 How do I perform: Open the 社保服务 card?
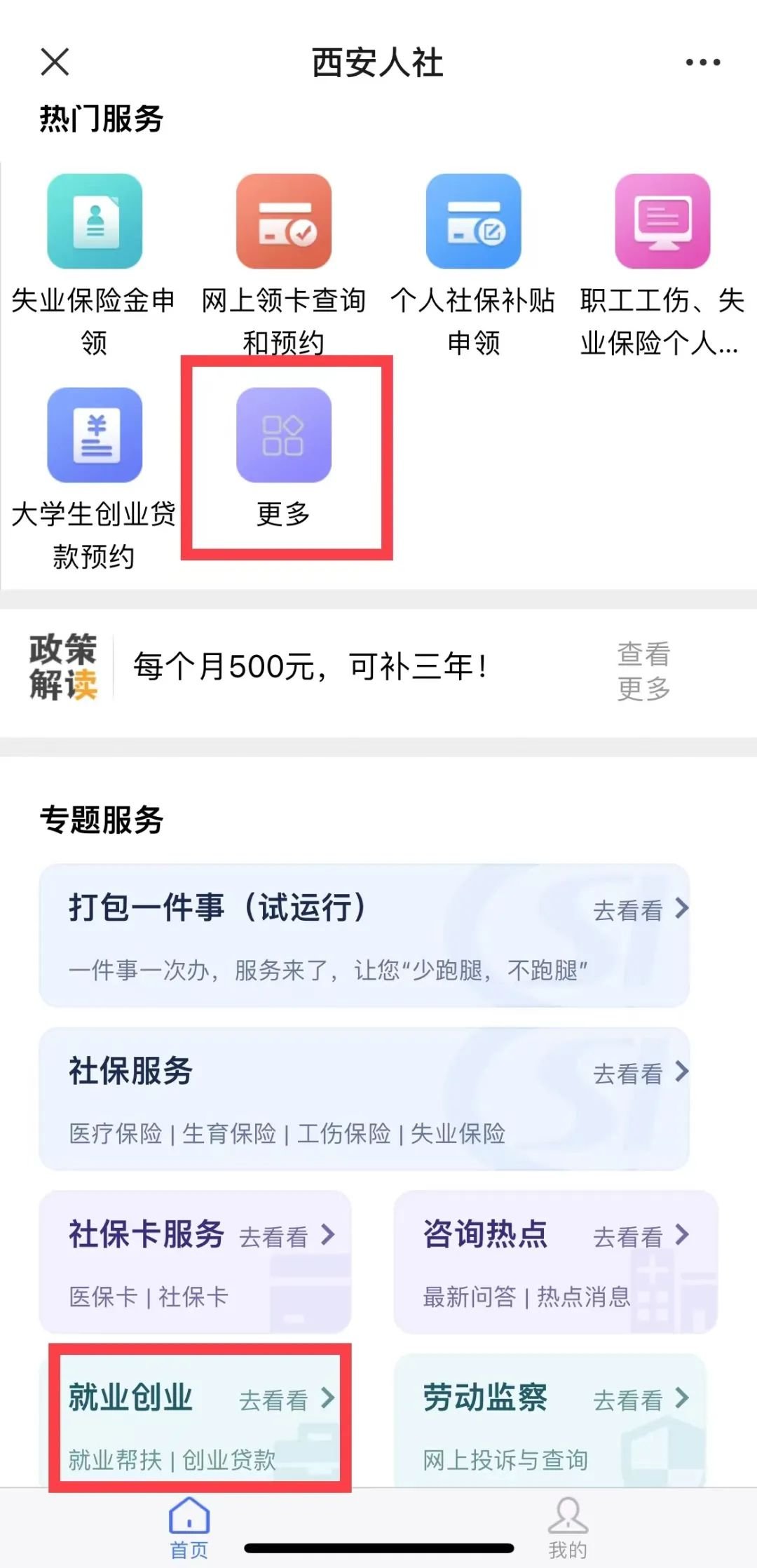click(x=364, y=1099)
